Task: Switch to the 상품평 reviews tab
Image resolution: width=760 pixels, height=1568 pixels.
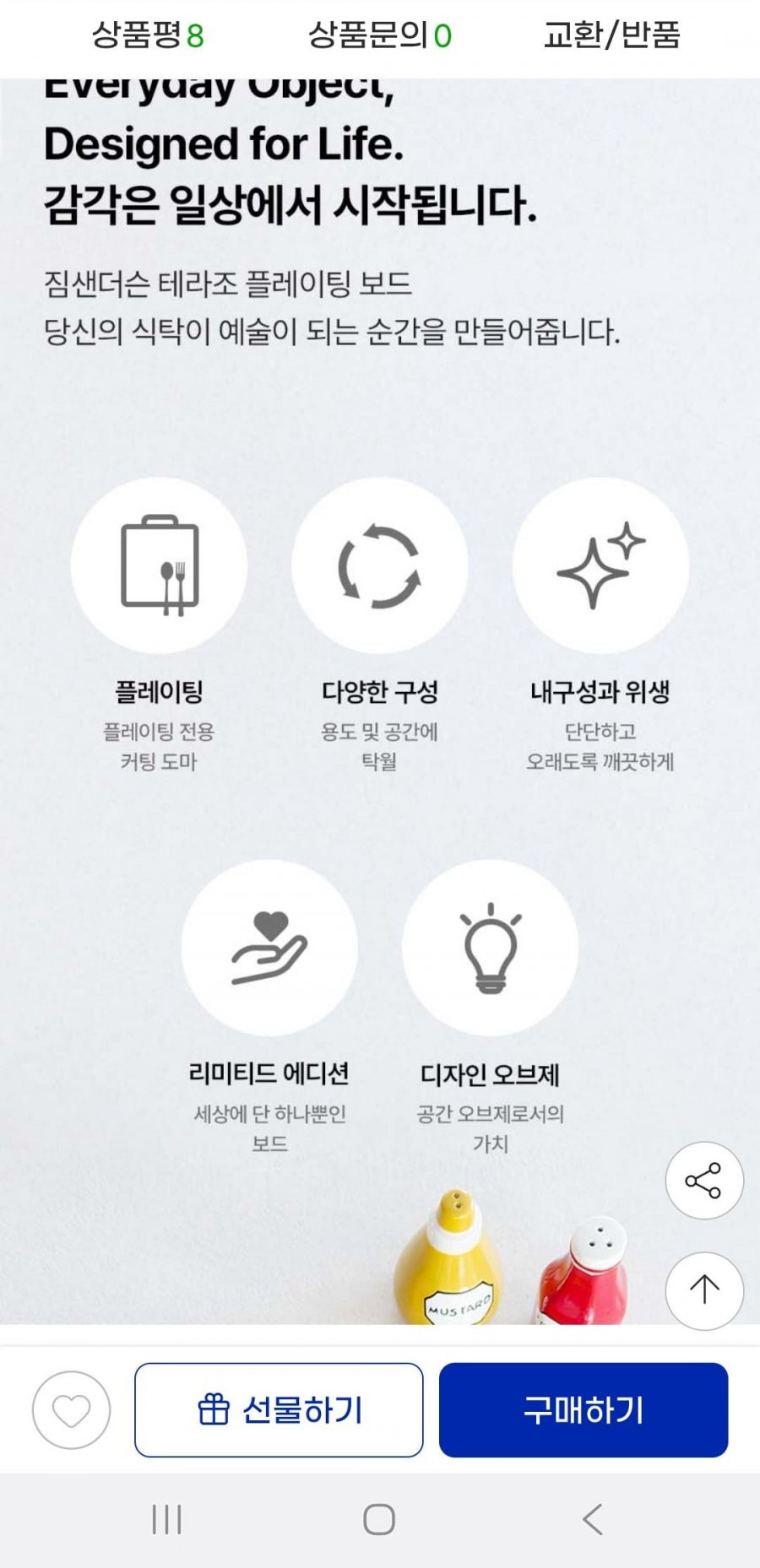Action: point(148,35)
